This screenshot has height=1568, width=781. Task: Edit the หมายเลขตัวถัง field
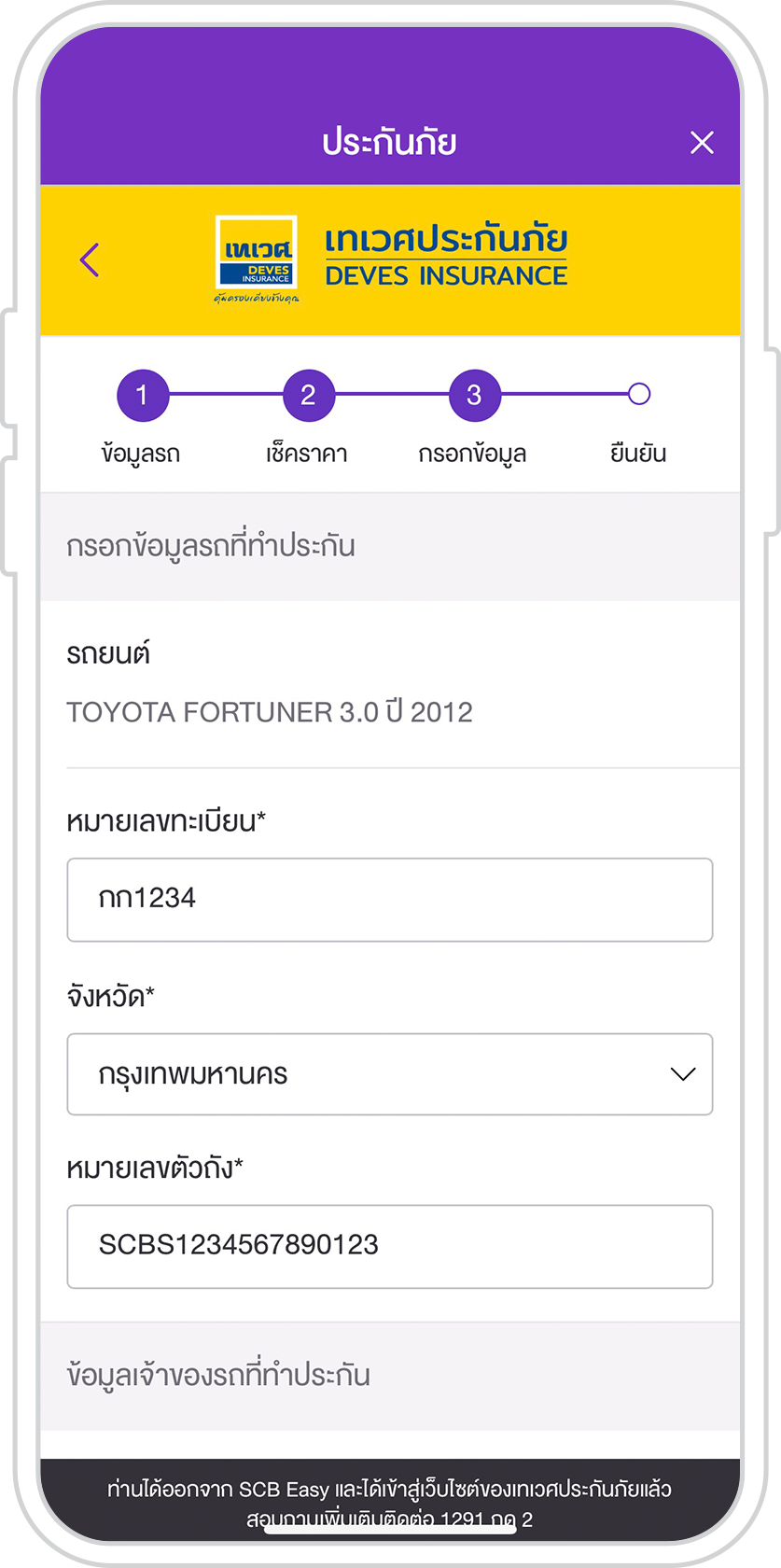[390, 1247]
